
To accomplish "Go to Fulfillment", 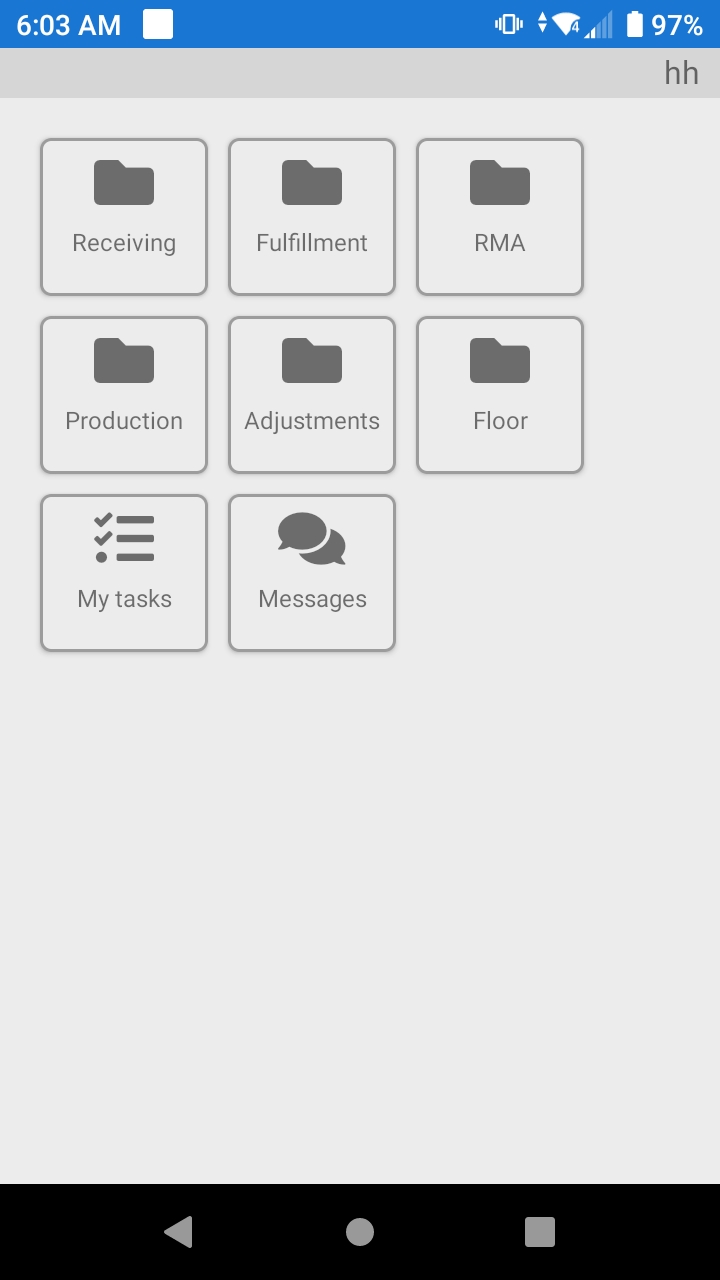I will coord(312,217).
